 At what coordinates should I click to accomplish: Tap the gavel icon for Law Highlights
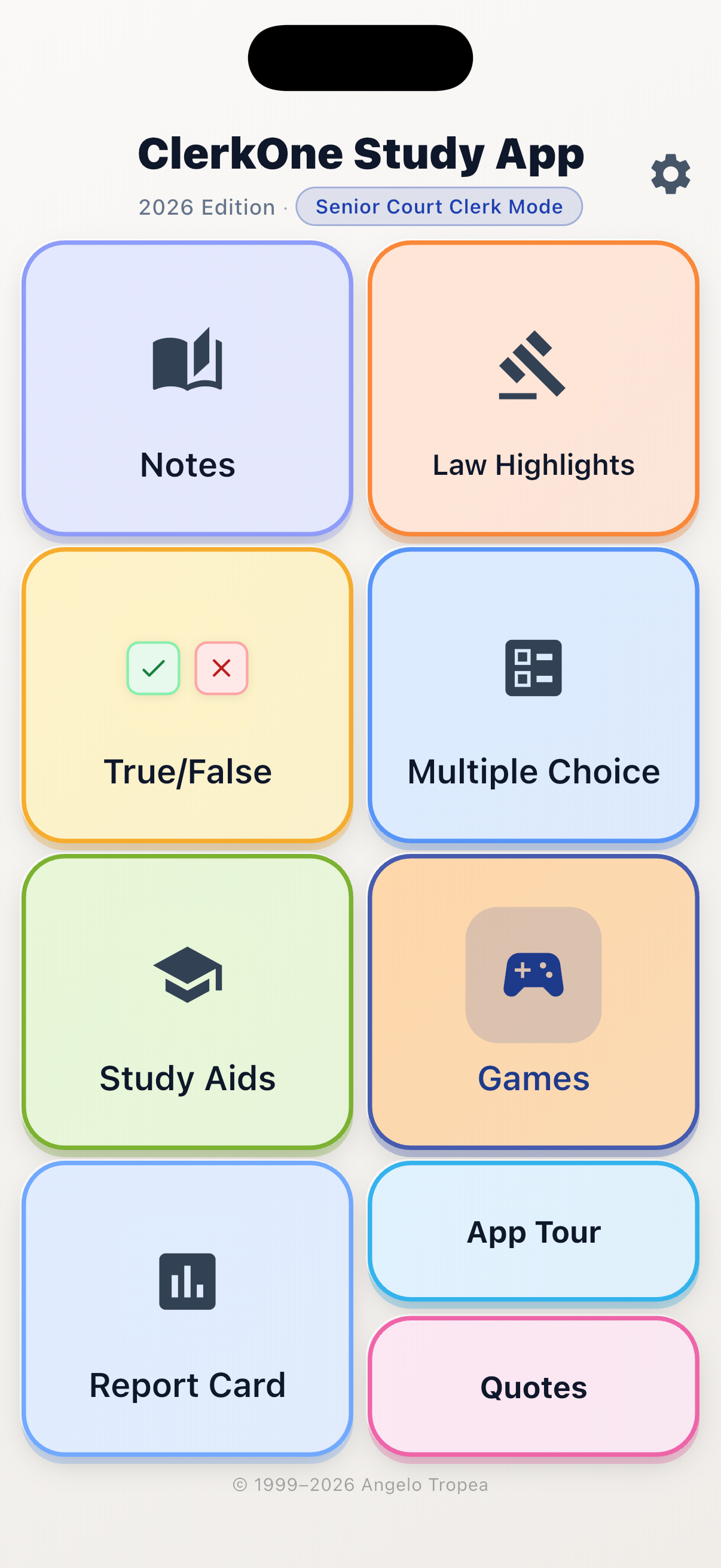point(533,365)
